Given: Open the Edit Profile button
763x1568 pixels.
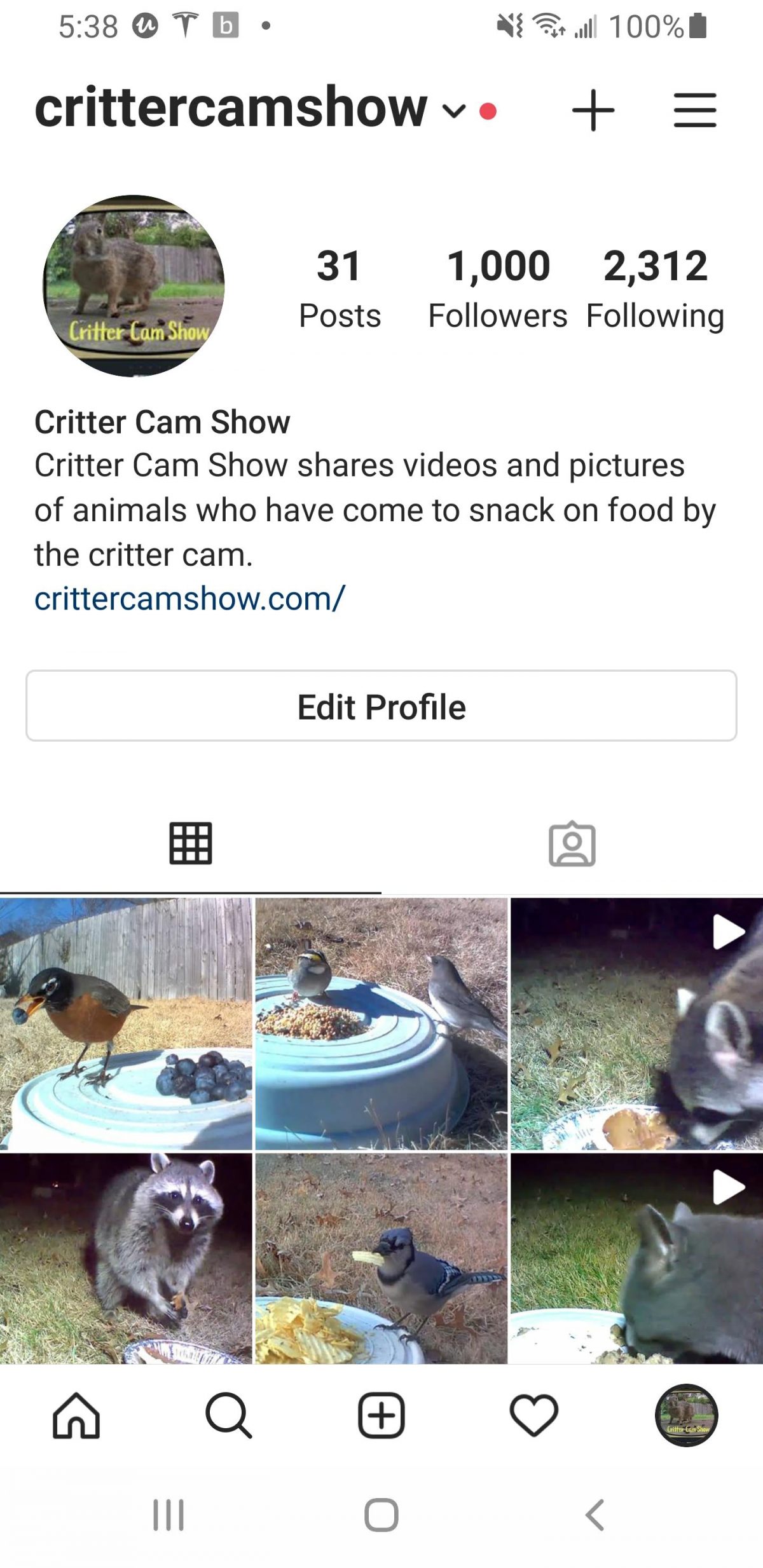Looking at the screenshot, I should coord(381,706).
